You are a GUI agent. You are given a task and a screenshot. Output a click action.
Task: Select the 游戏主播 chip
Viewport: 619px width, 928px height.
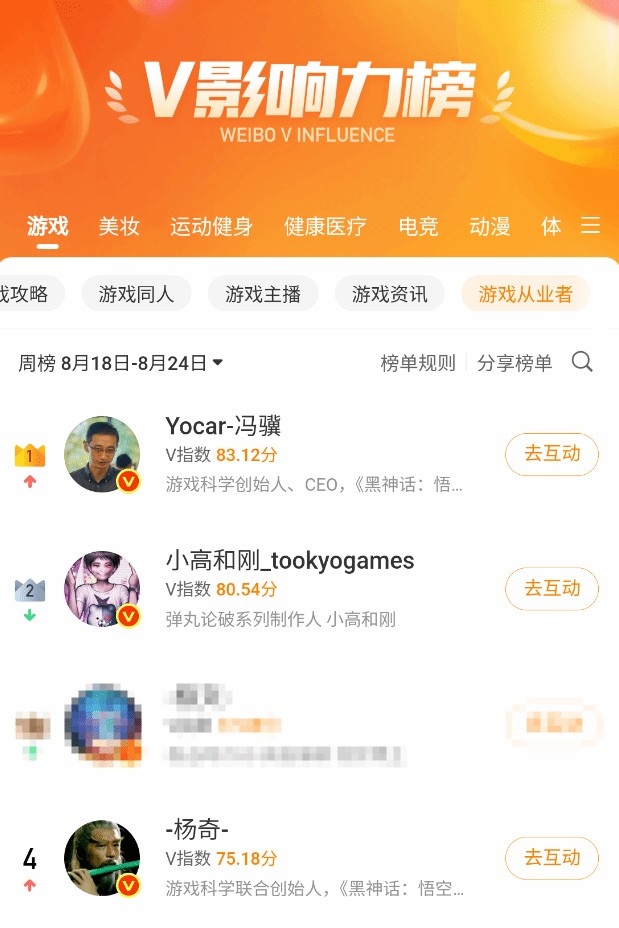tap(263, 294)
